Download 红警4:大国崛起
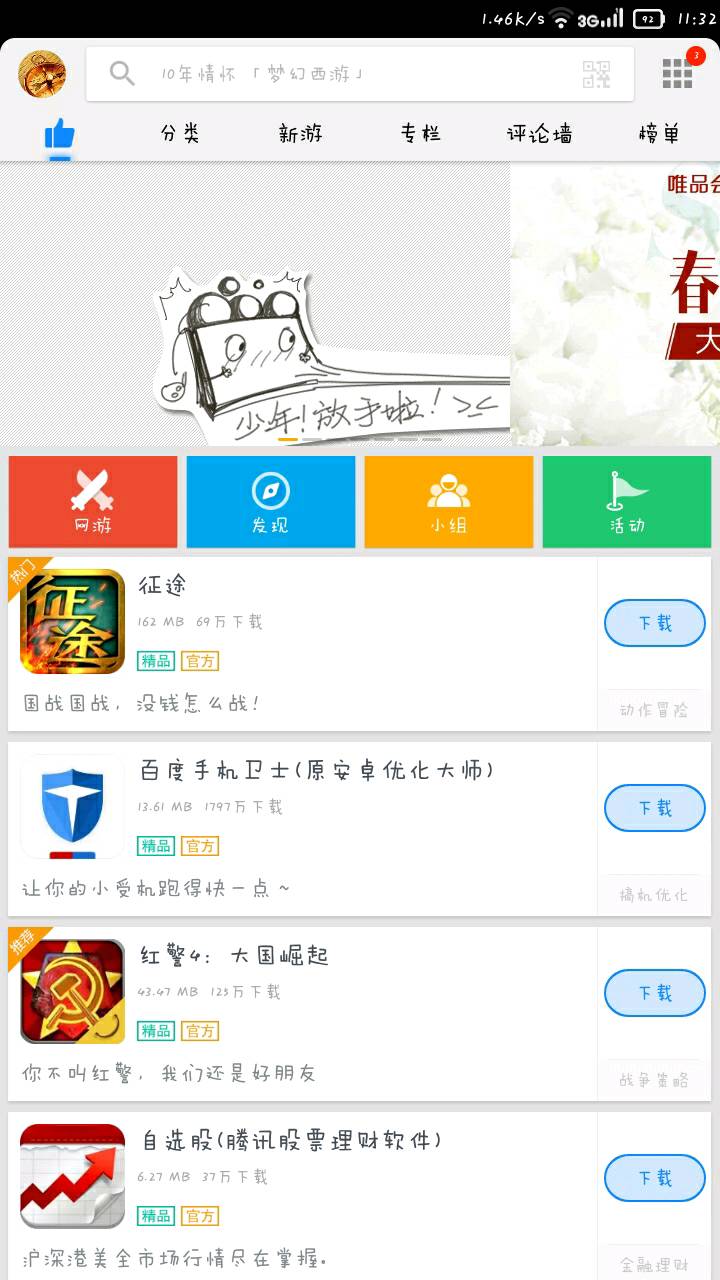Viewport: 720px width, 1280px height. tap(655, 993)
